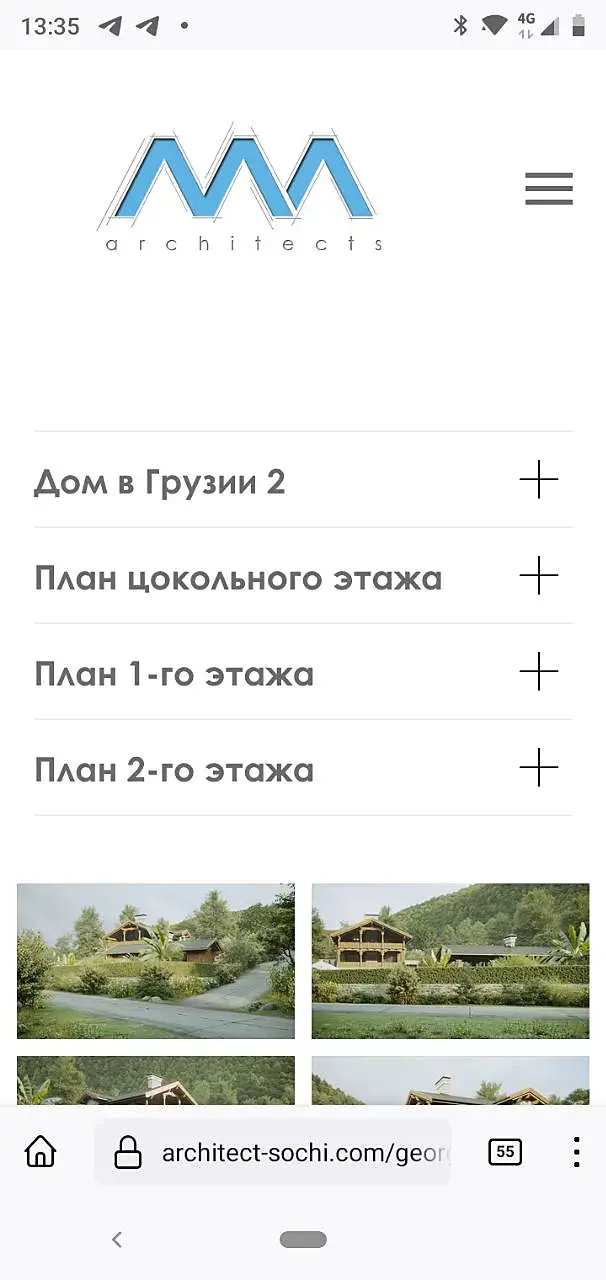Expand План цокольного этажа section
This screenshot has width=606, height=1280.
pos(538,577)
